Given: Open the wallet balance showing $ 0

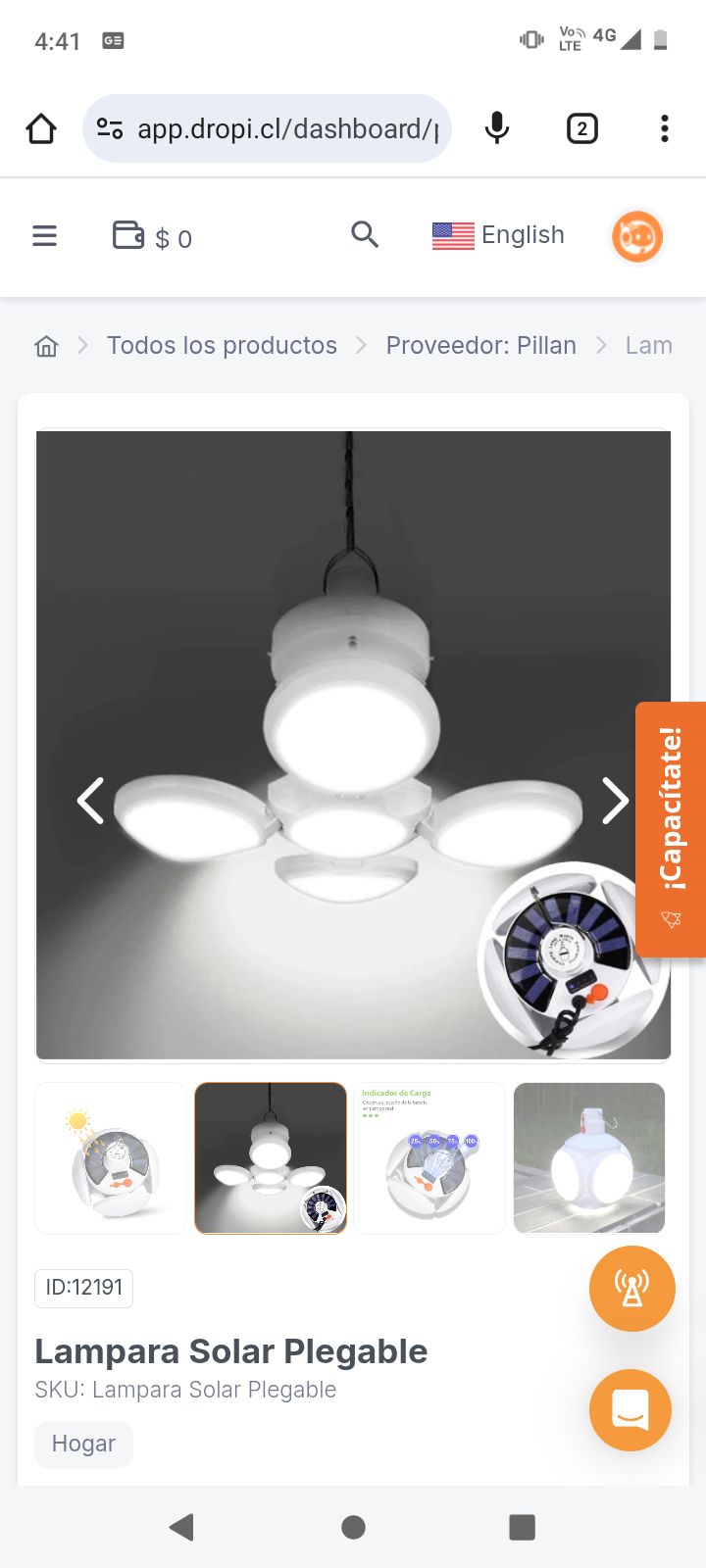Looking at the screenshot, I should 152,237.
